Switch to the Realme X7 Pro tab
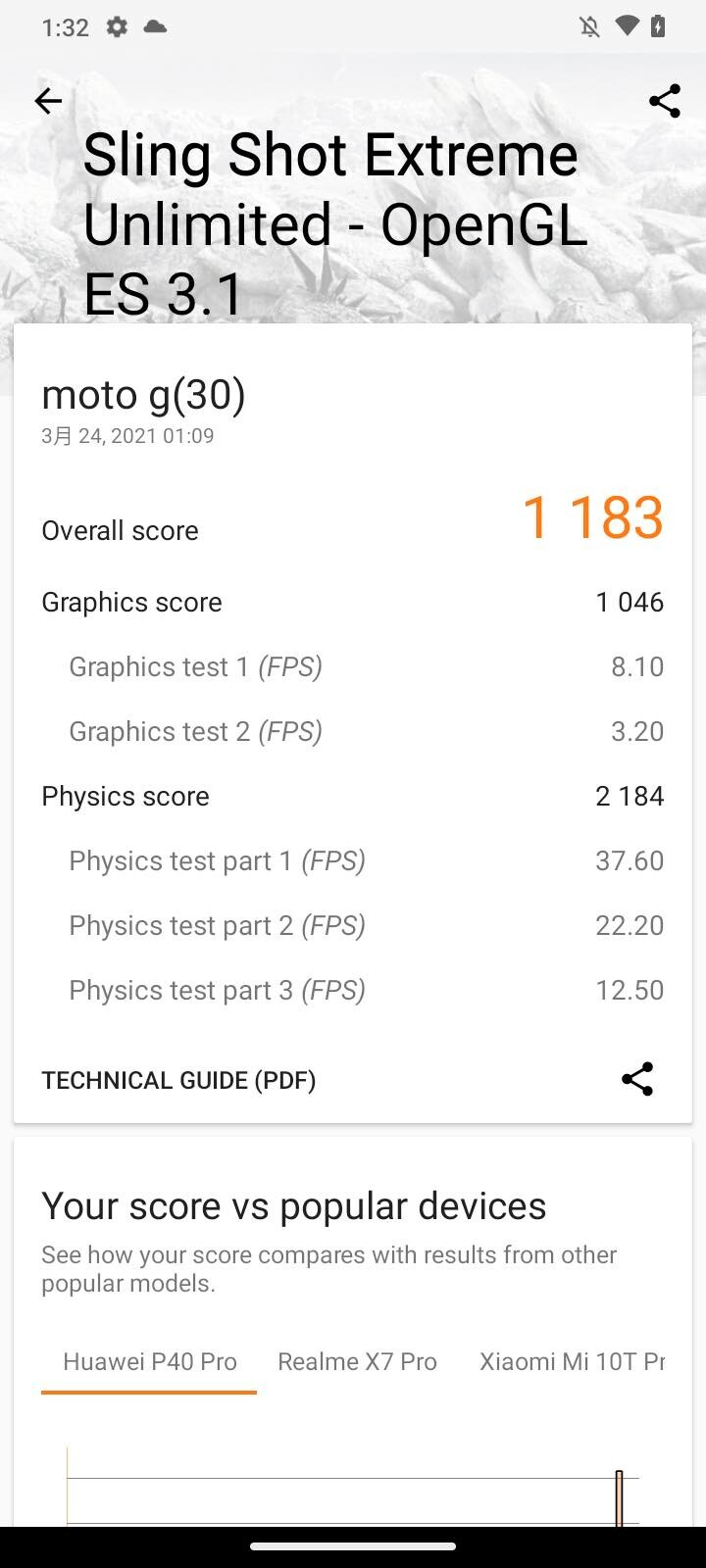The height and width of the screenshot is (1568, 706). (x=357, y=1361)
